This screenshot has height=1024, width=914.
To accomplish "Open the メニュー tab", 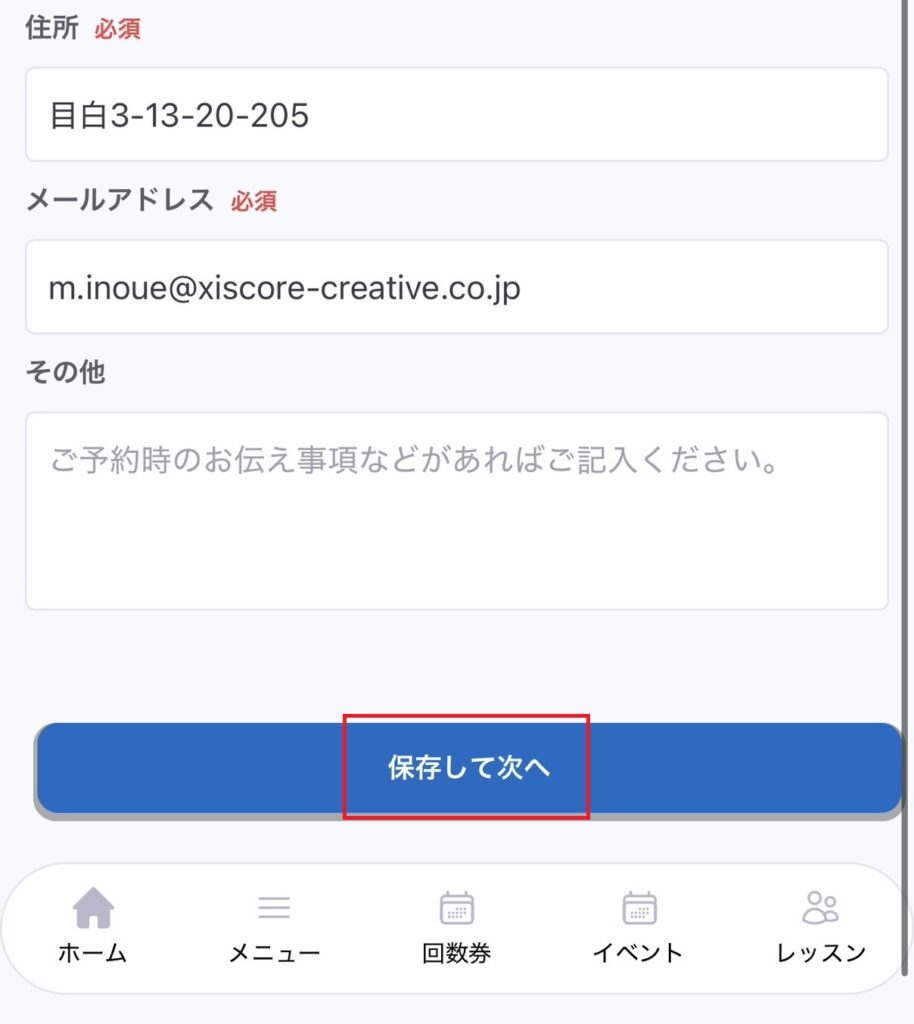I will pyautogui.click(x=274, y=926).
